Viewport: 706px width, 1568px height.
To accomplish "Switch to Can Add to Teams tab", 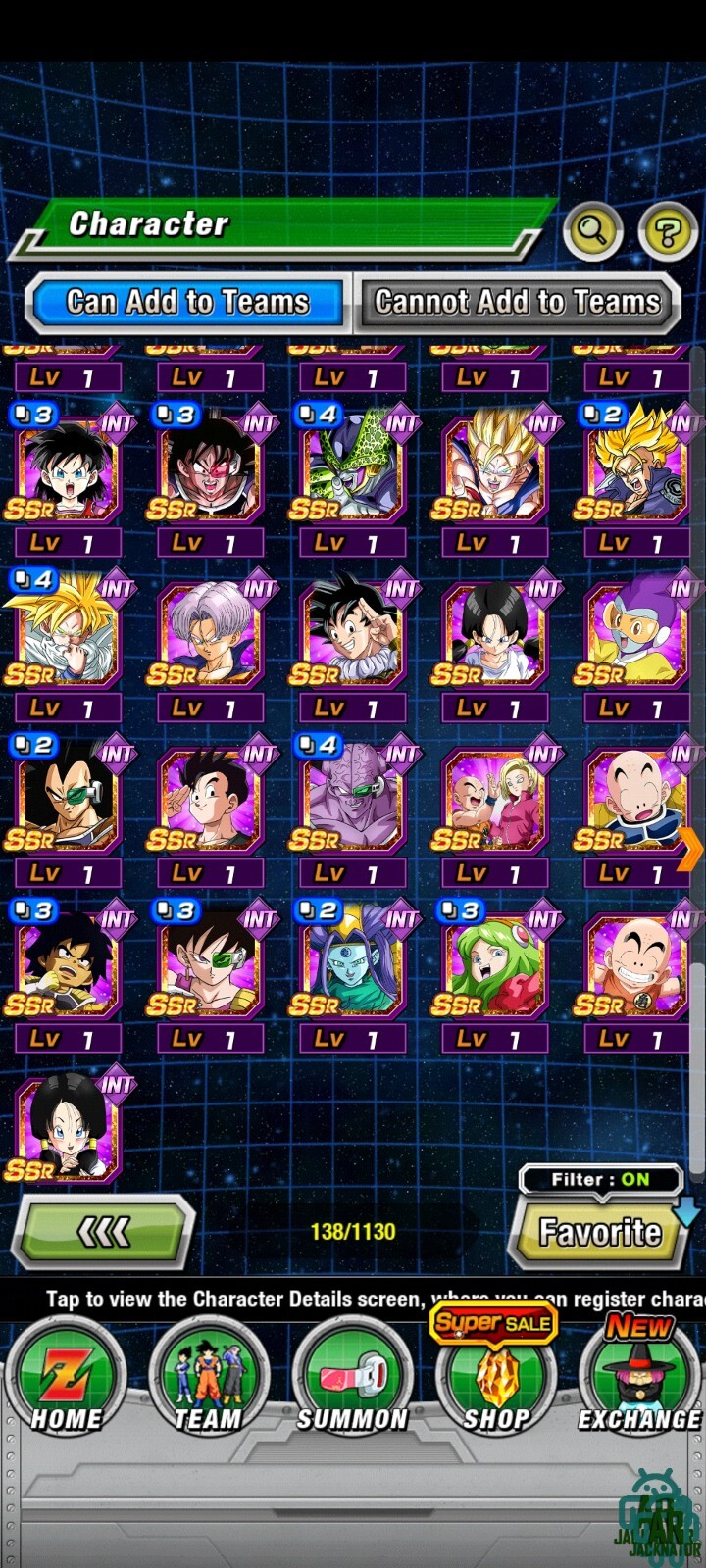I will pos(187,301).
